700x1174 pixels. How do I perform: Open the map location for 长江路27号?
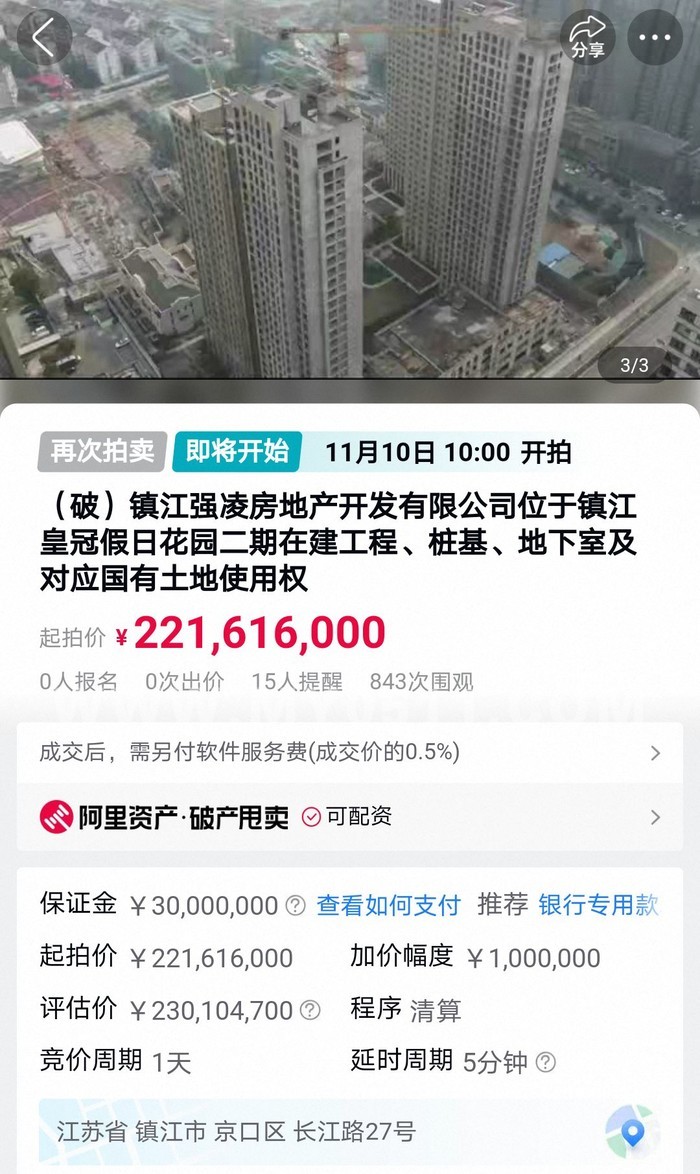632,1132
